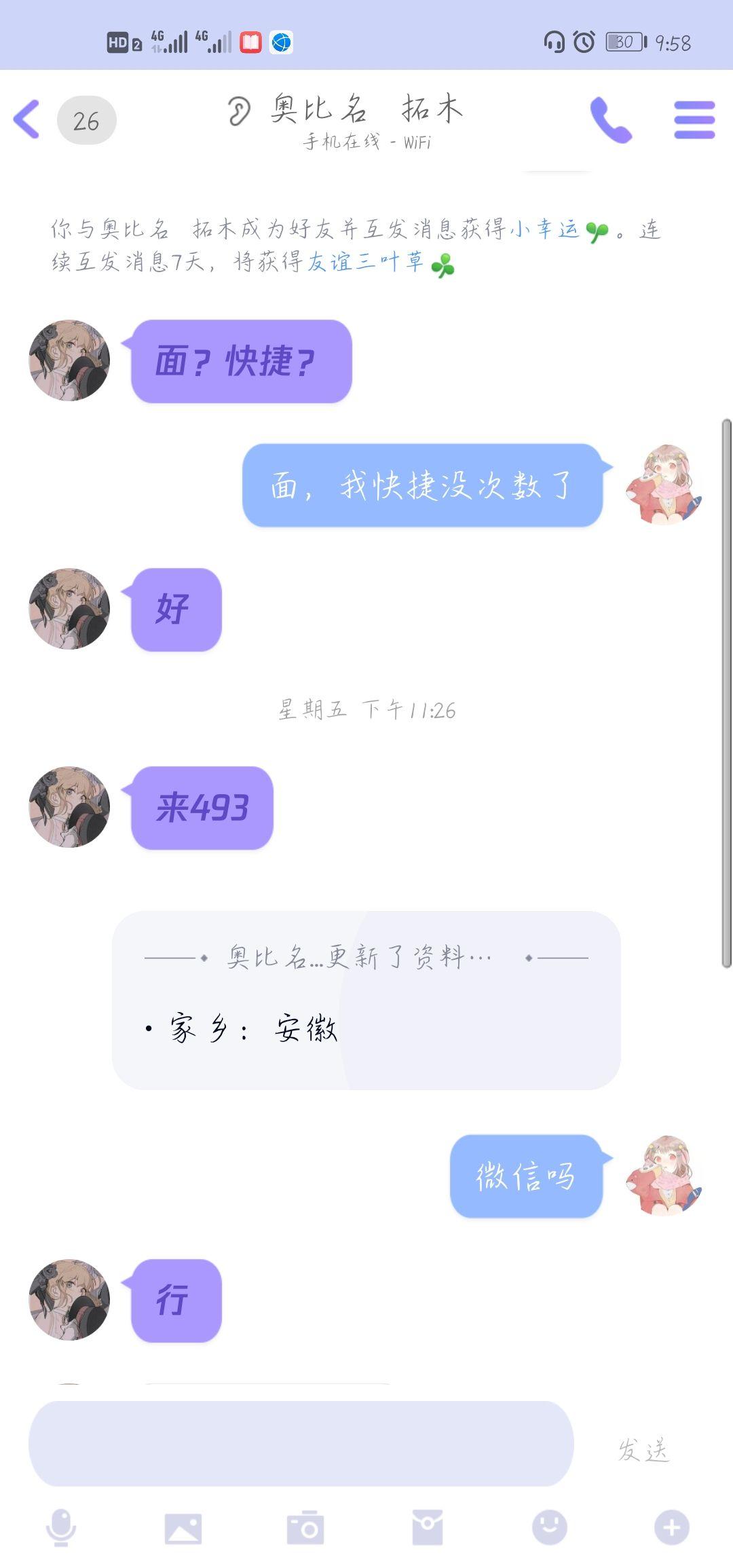Tap the 发送 send button
The height and width of the screenshot is (1568, 733).
pos(643,1450)
